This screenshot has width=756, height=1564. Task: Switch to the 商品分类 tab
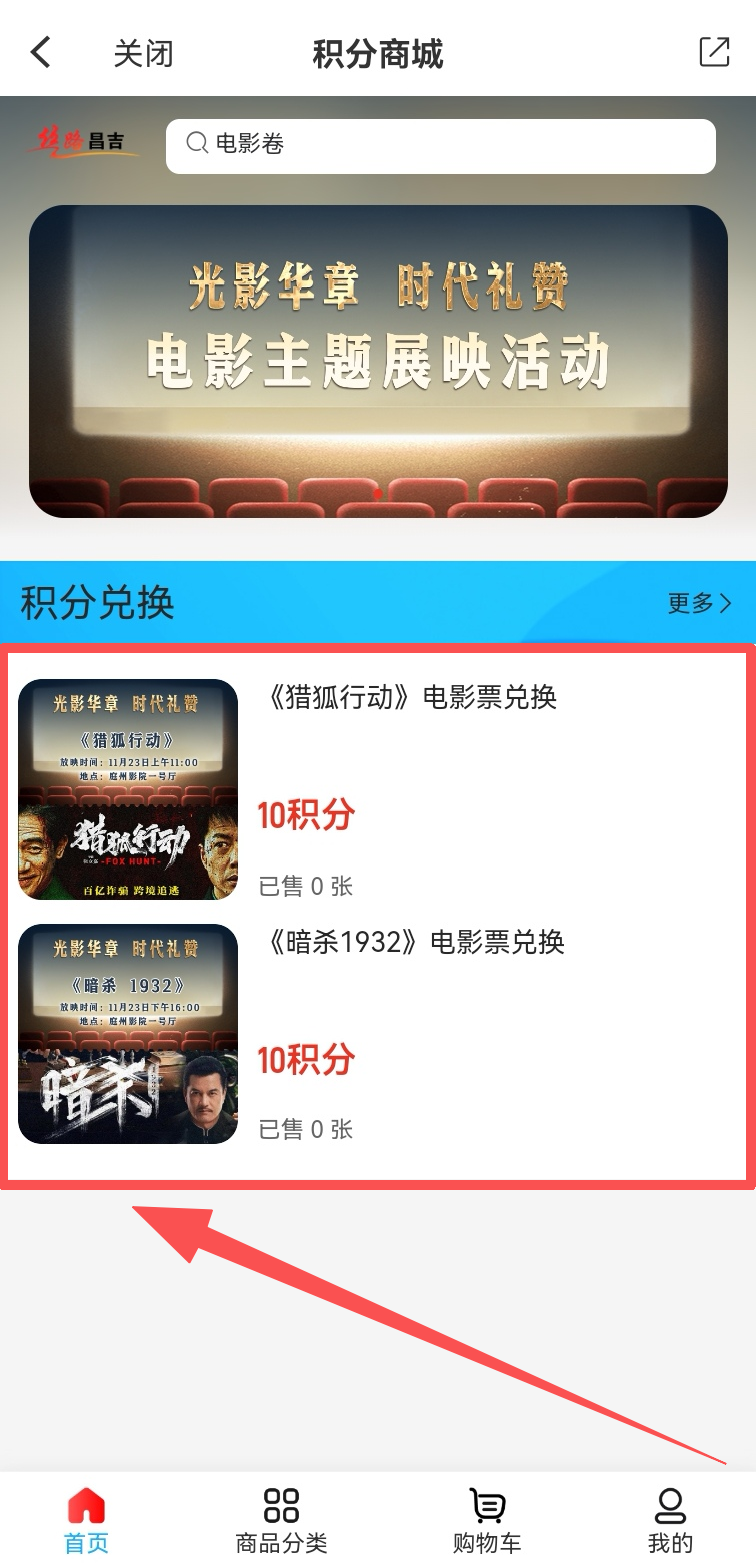(281, 1519)
